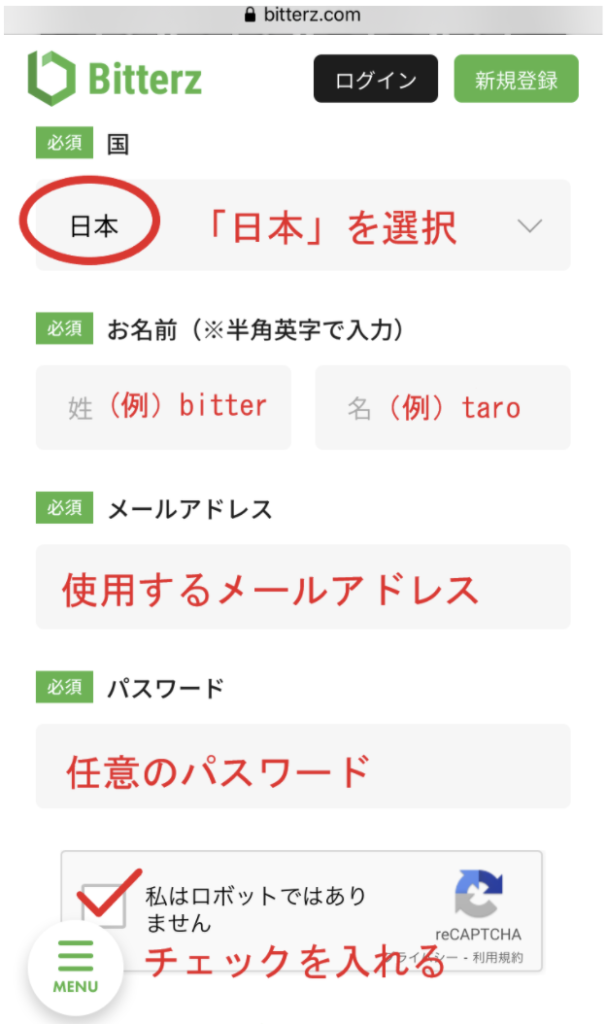This screenshot has height=1024, width=606.
Task: Select the パスワード input field
Action: (303, 766)
